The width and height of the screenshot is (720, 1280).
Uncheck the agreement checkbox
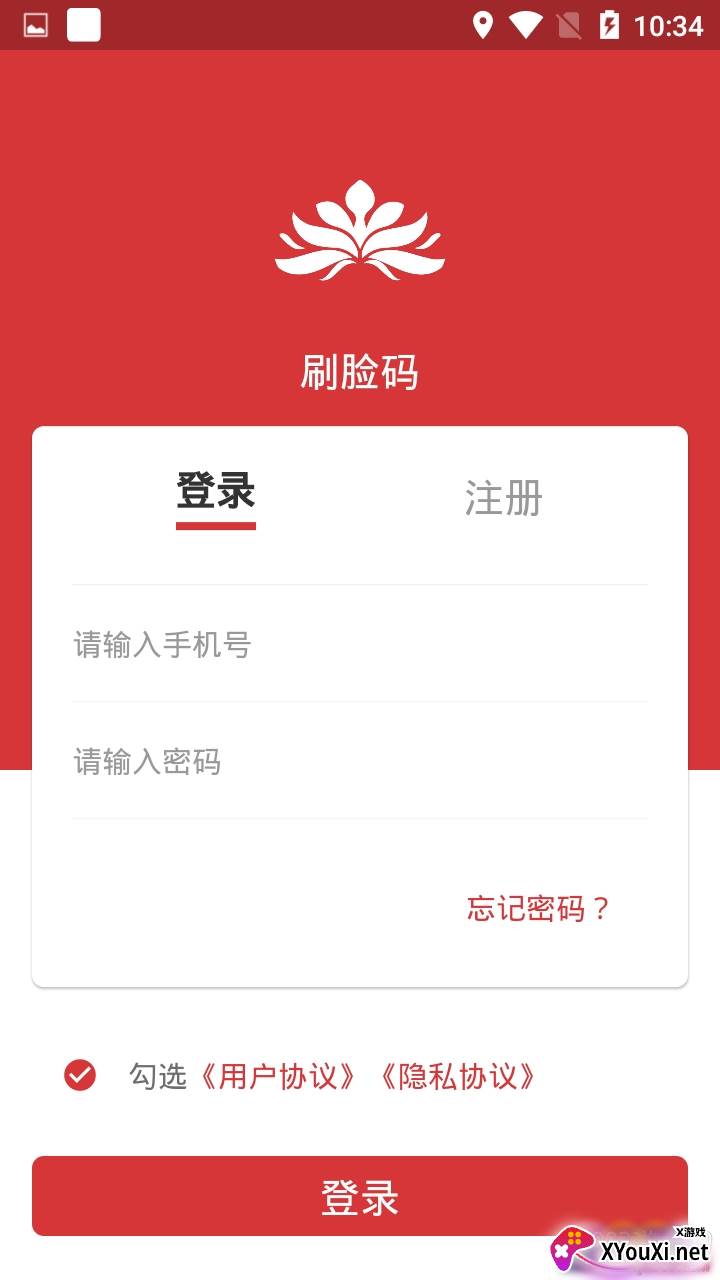coord(80,1075)
